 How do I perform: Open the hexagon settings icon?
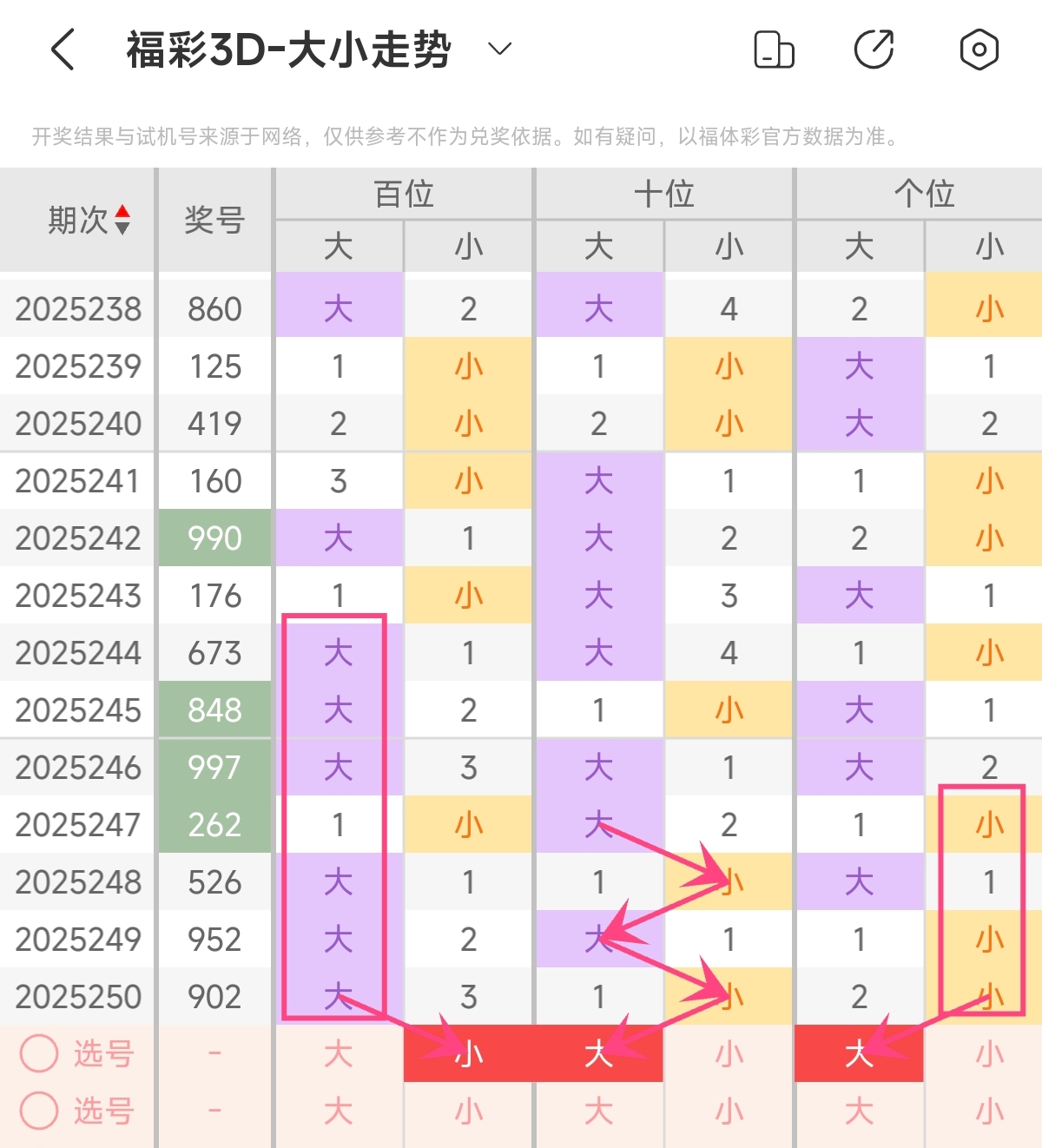click(x=979, y=49)
